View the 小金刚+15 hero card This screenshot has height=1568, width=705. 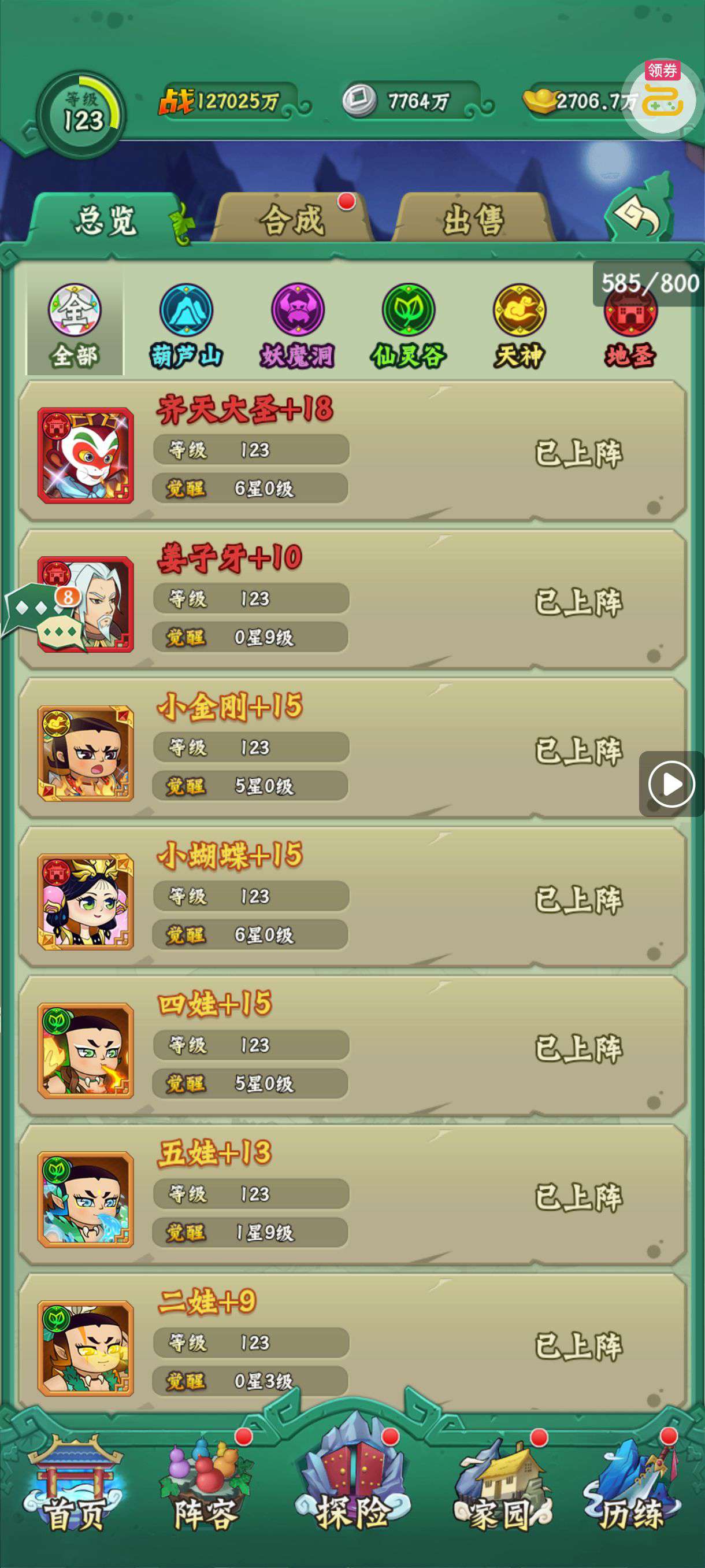tap(353, 749)
